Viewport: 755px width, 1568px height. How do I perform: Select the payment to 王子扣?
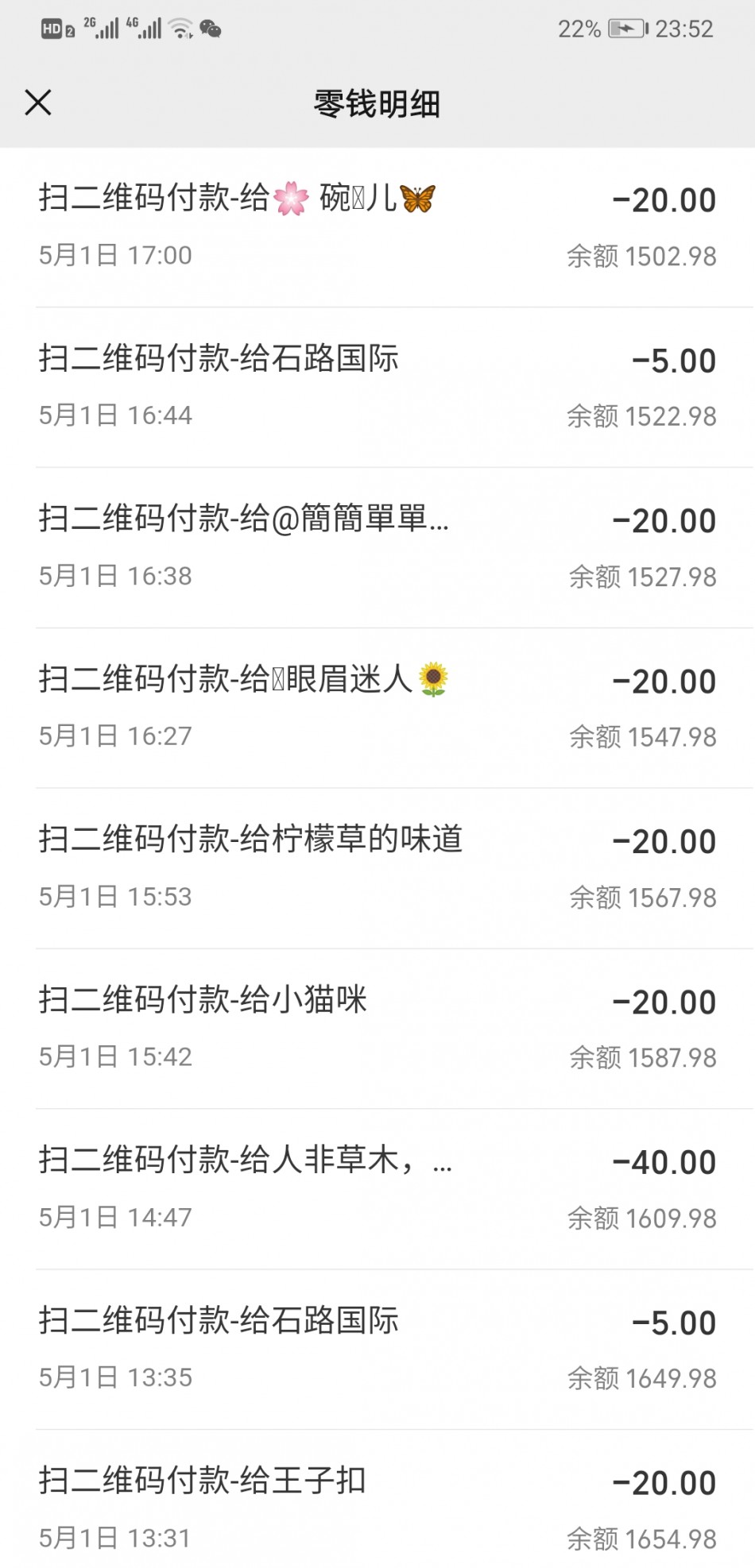(x=377, y=1508)
